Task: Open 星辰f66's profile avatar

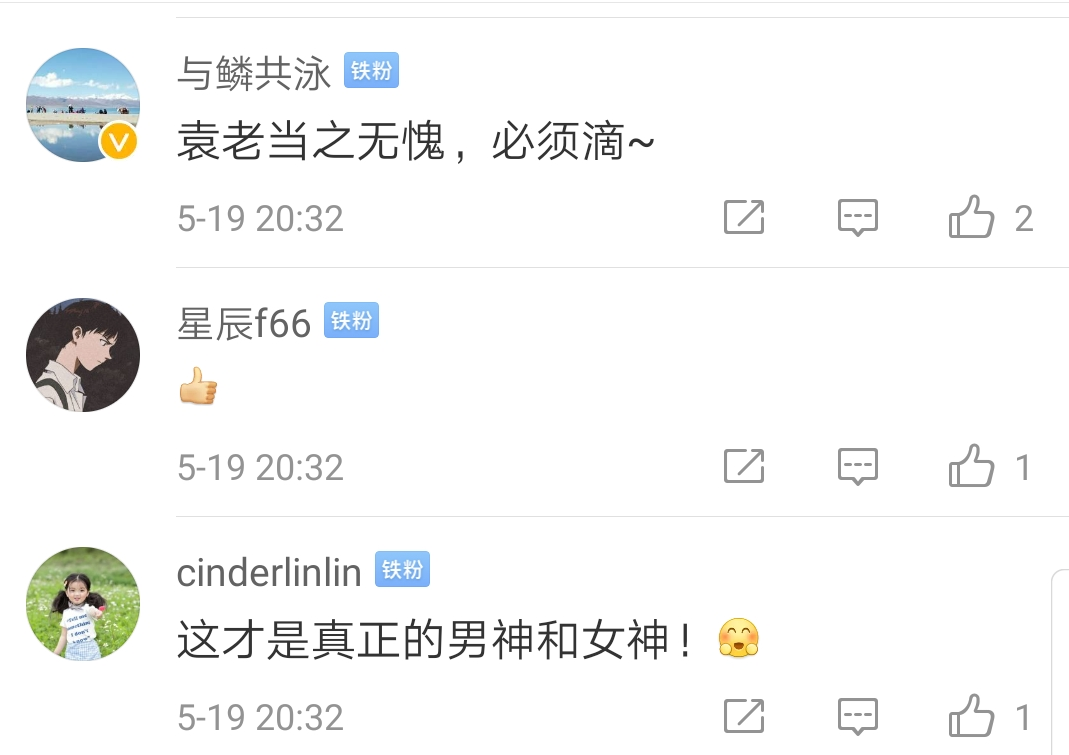Action: click(82, 354)
